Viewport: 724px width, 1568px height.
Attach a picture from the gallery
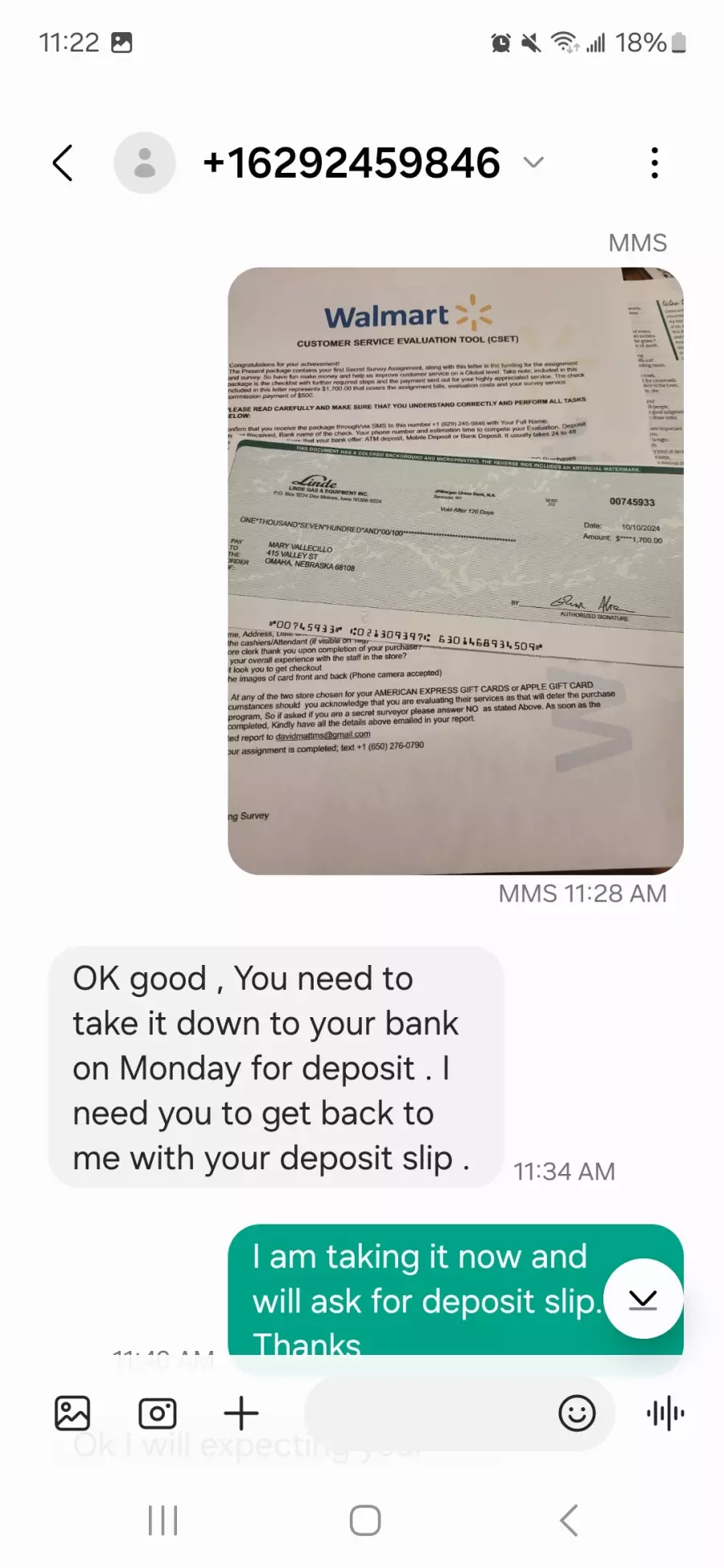(x=72, y=1414)
